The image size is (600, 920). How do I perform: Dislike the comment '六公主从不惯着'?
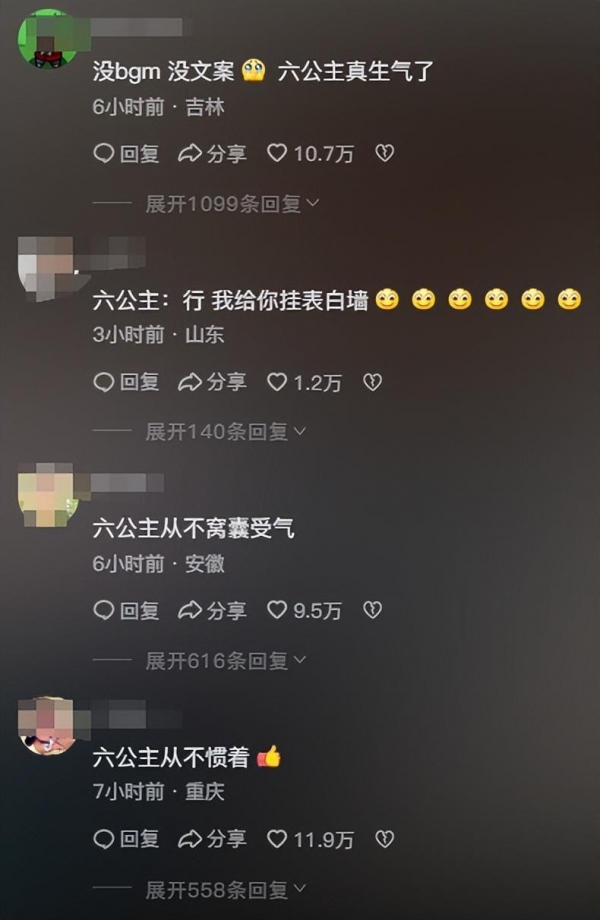tap(384, 839)
